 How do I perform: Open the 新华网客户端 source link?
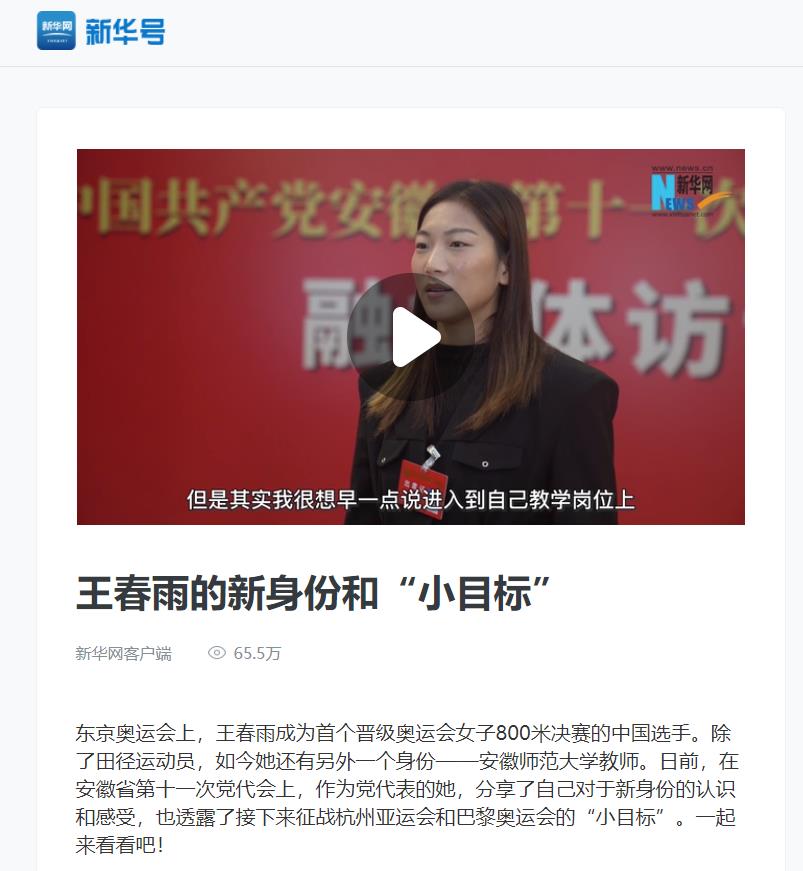click(123, 653)
